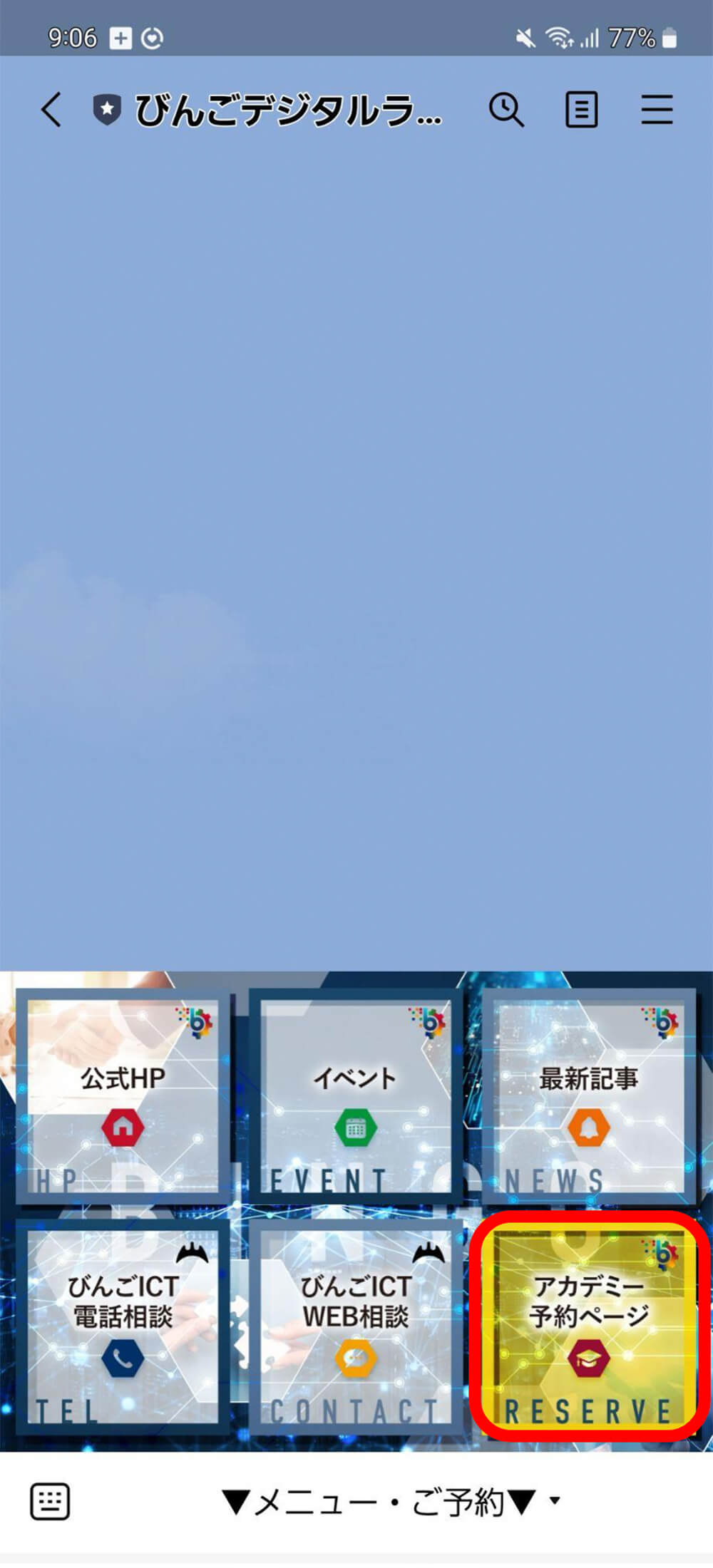
Task: Open the chat search icon
Action: pyautogui.click(x=506, y=110)
